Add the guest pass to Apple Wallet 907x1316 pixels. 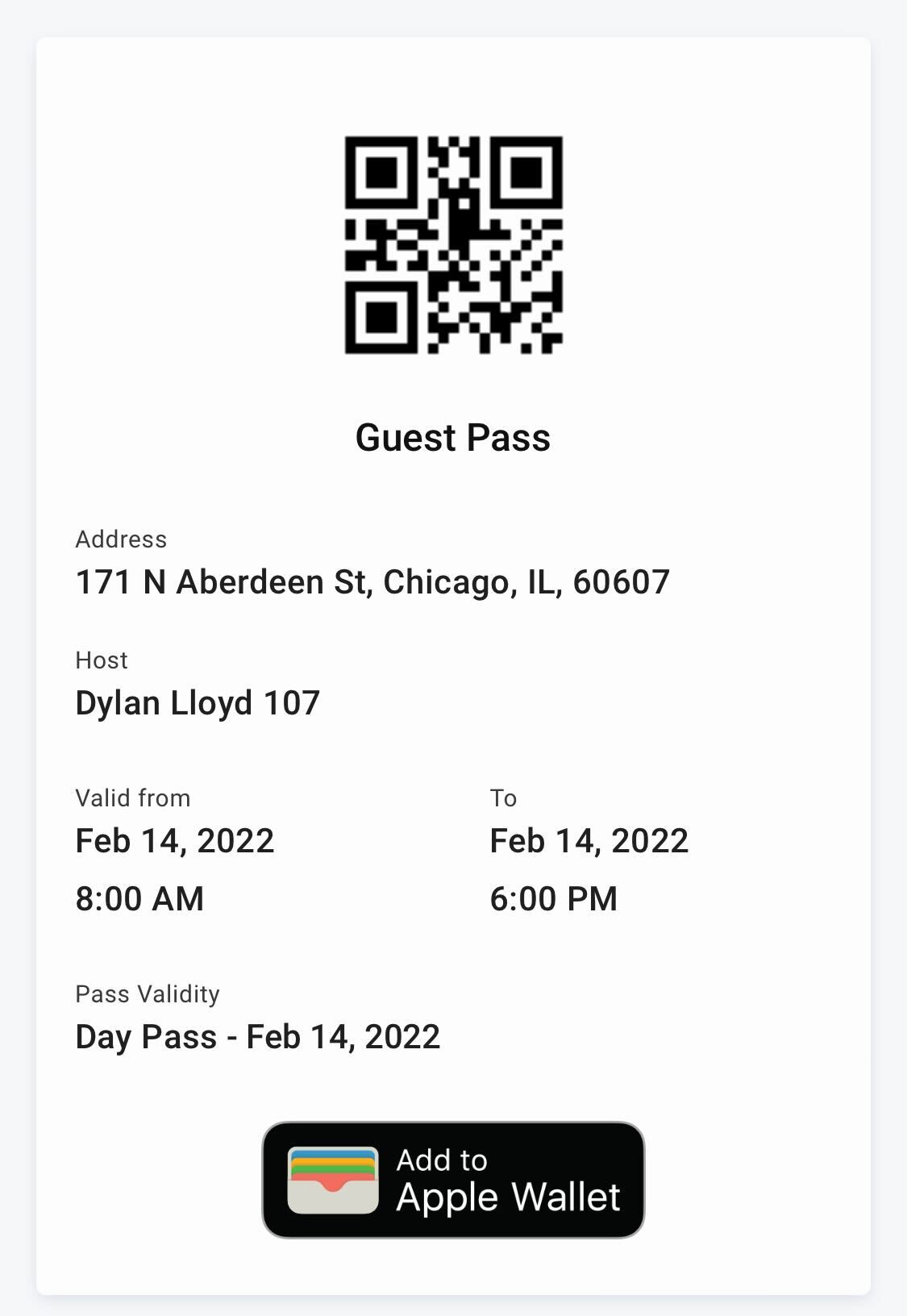click(x=453, y=1180)
